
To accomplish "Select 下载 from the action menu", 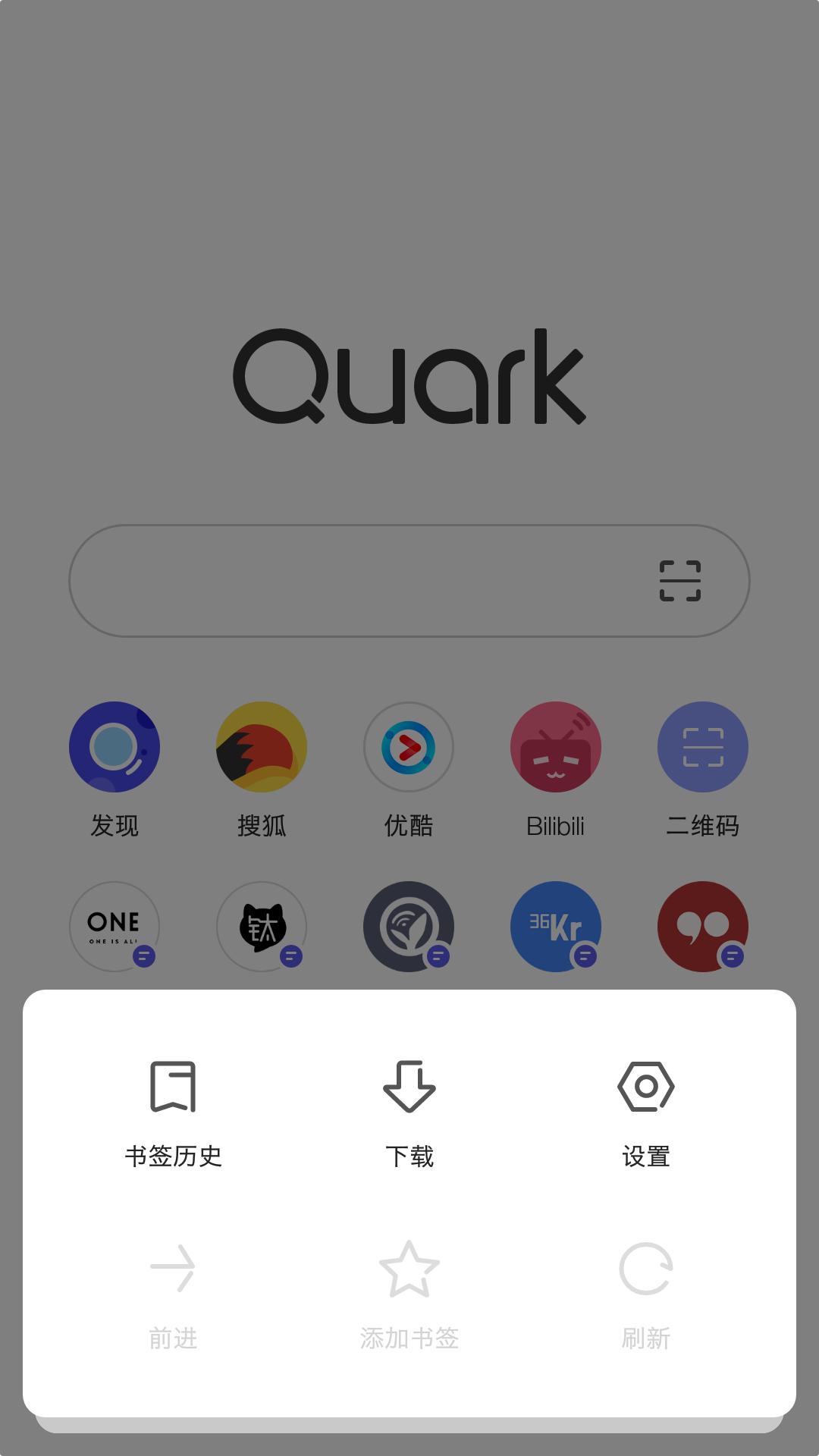I will point(409,1107).
